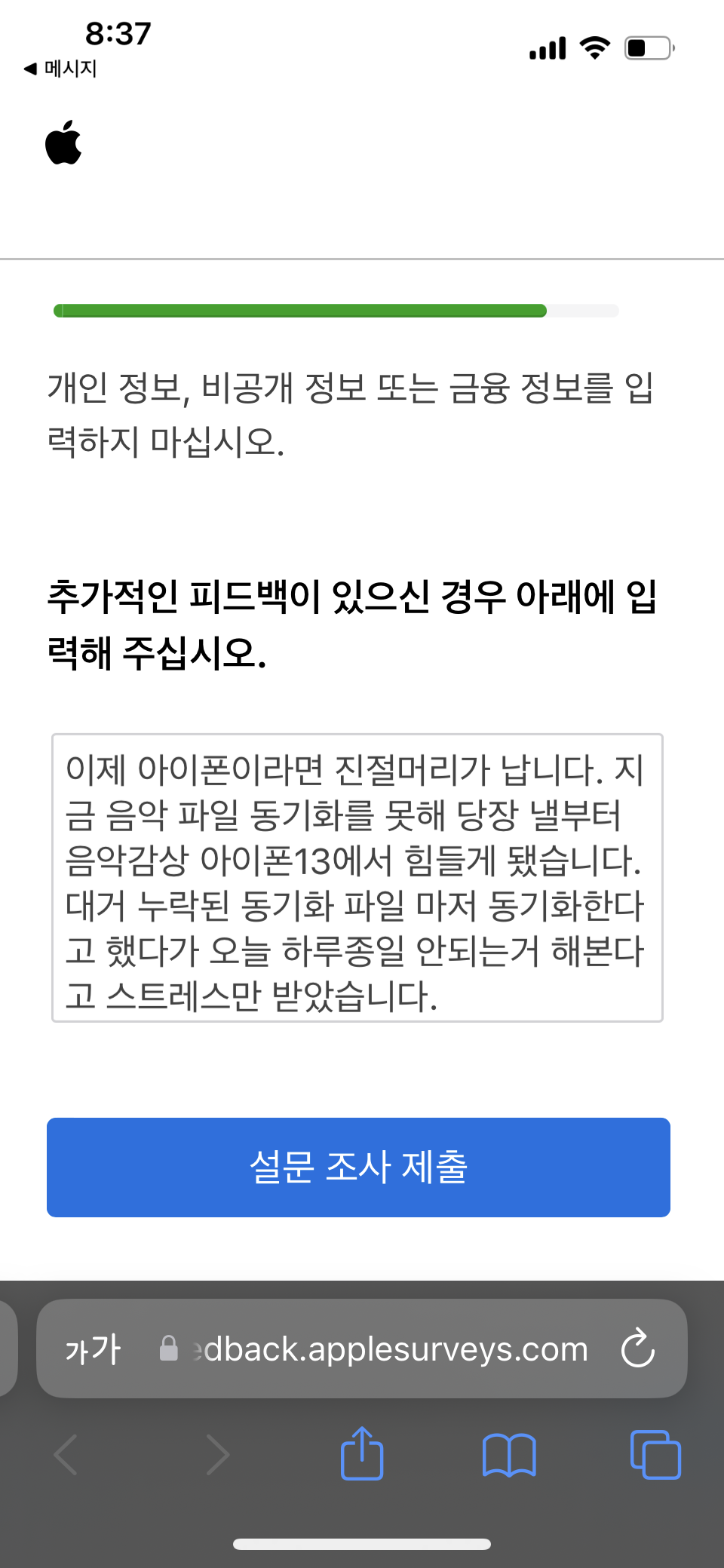Screen dimensions: 724x1568
Task: Show all open Safari tabs
Action: click(655, 1454)
